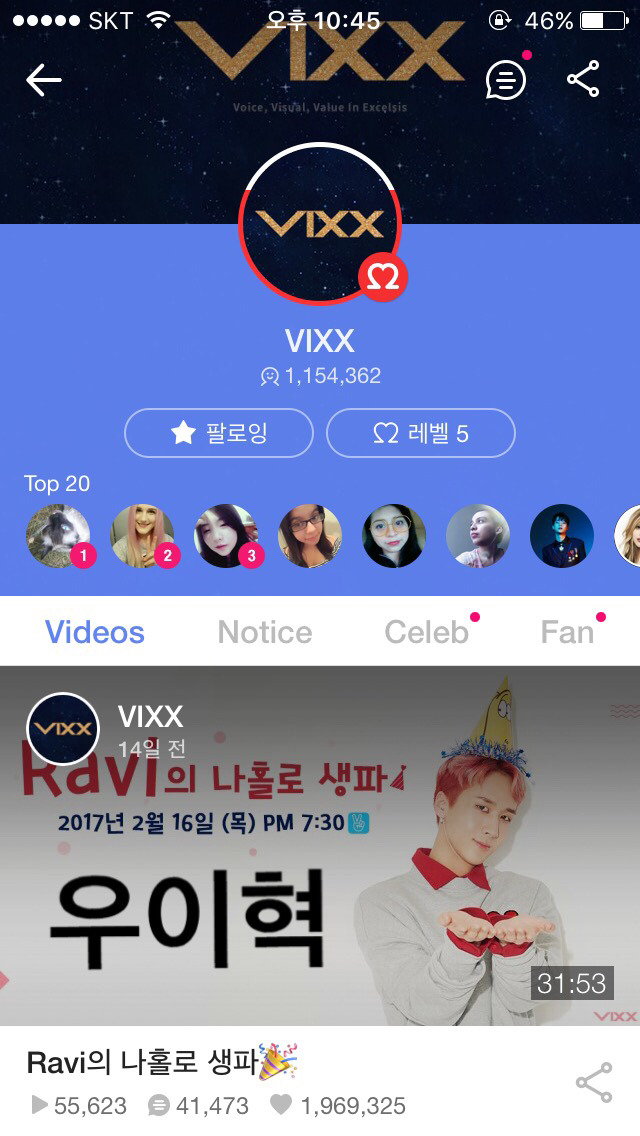Viewport: 640px width, 1136px height.
Task: Open the 레벨 5 level button
Action: pos(421,433)
